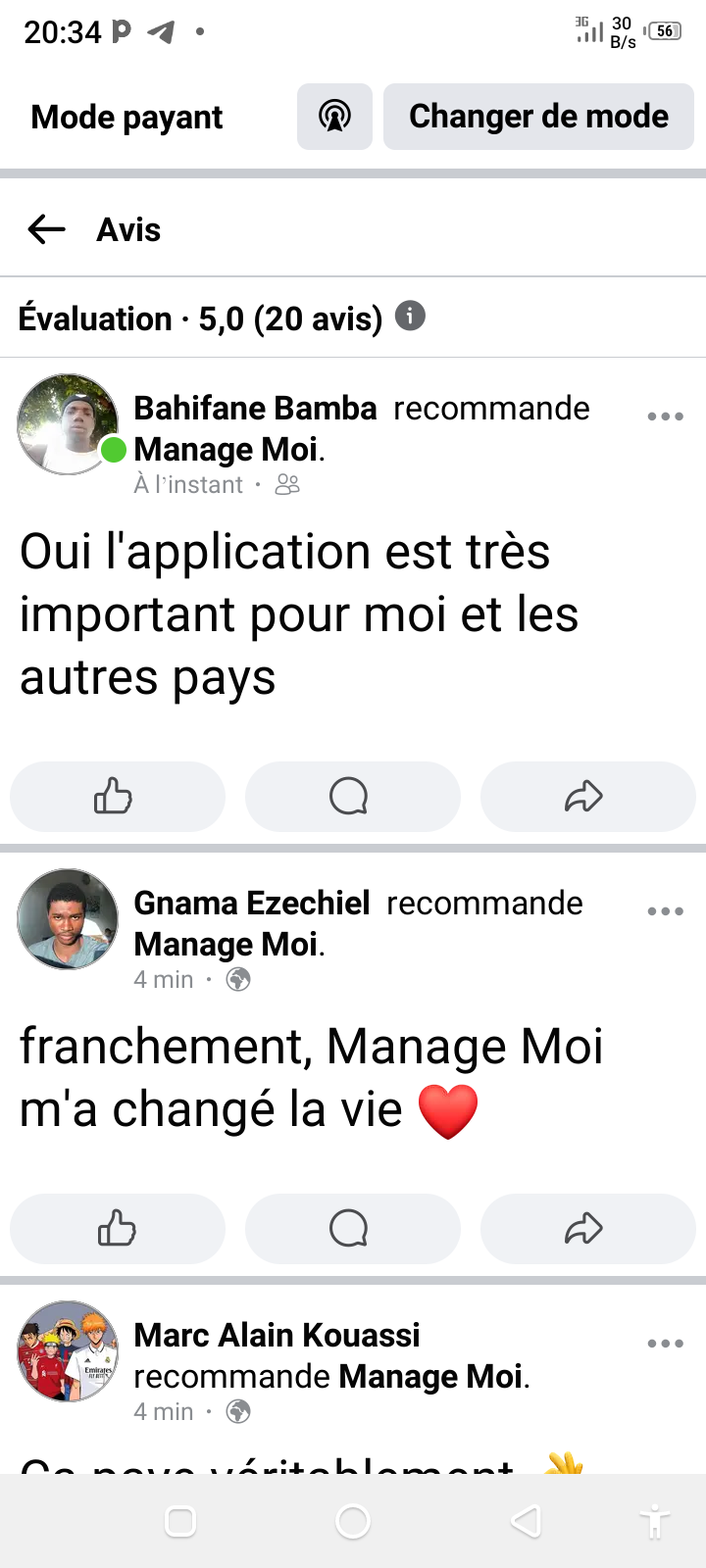Open the info icon next to Évaluation
The image size is (706, 1568).
[410, 316]
